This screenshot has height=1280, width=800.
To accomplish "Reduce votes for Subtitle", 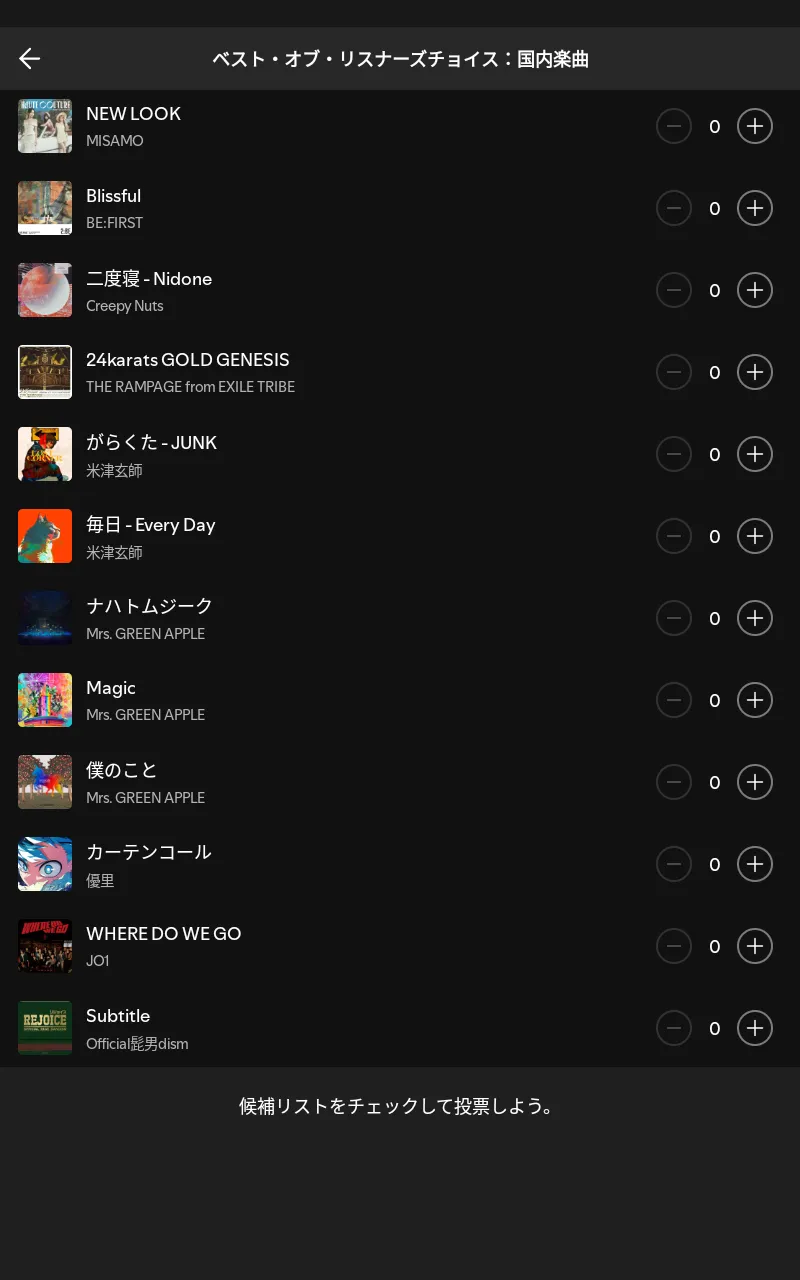I will [x=674, y=1028].
